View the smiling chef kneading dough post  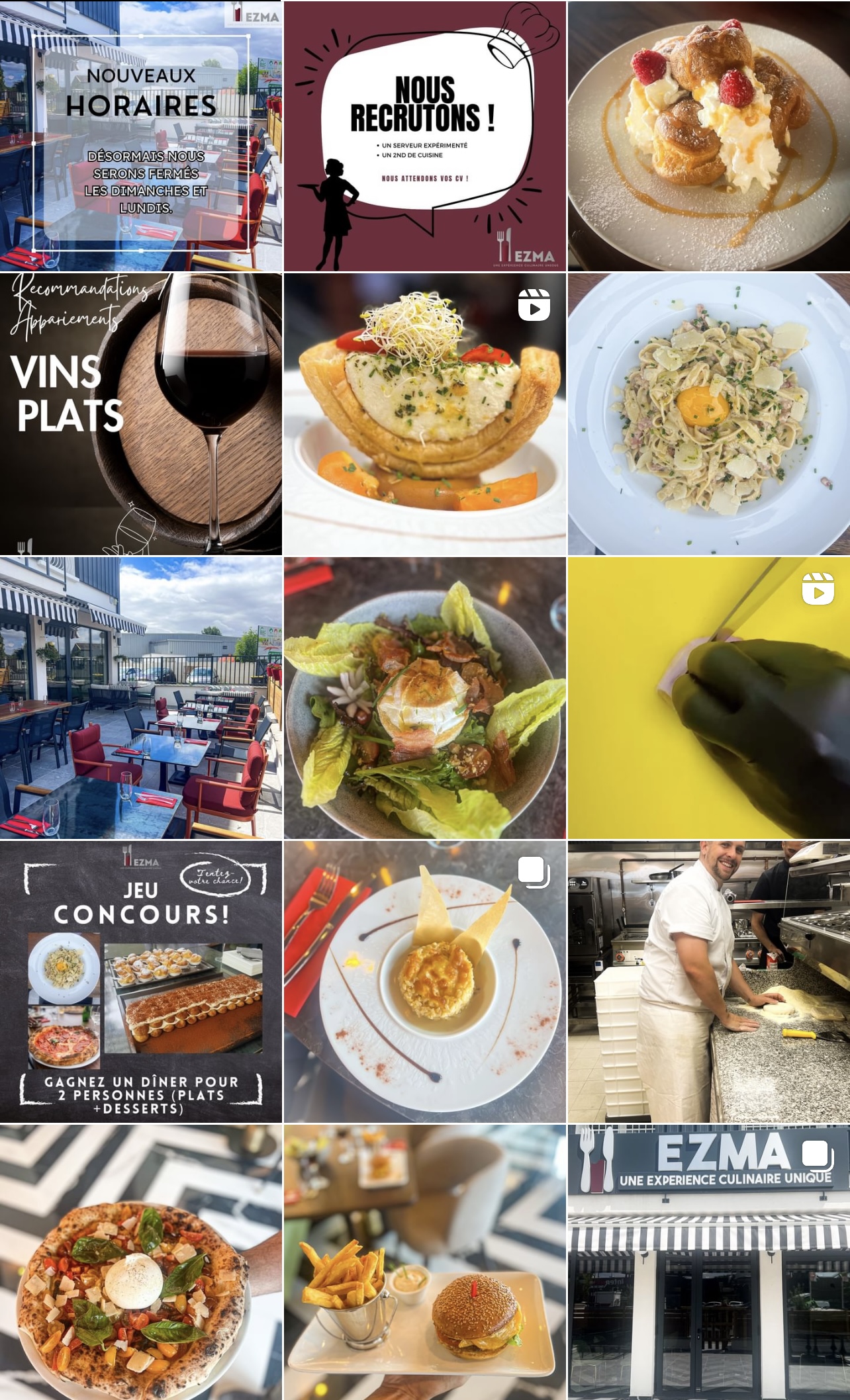(x=709, y=982)
